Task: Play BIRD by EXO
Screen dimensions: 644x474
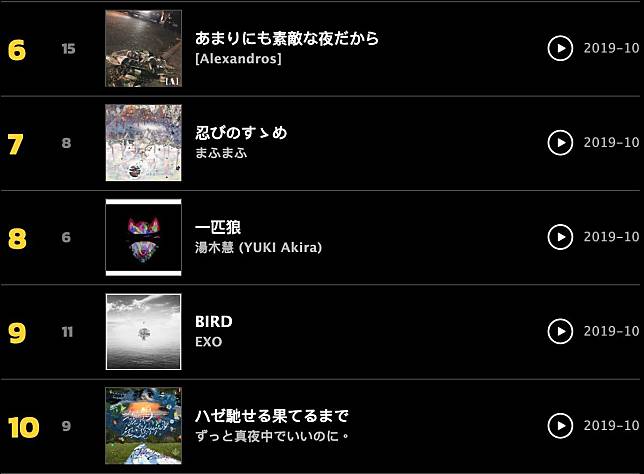Action: point(560,331)
